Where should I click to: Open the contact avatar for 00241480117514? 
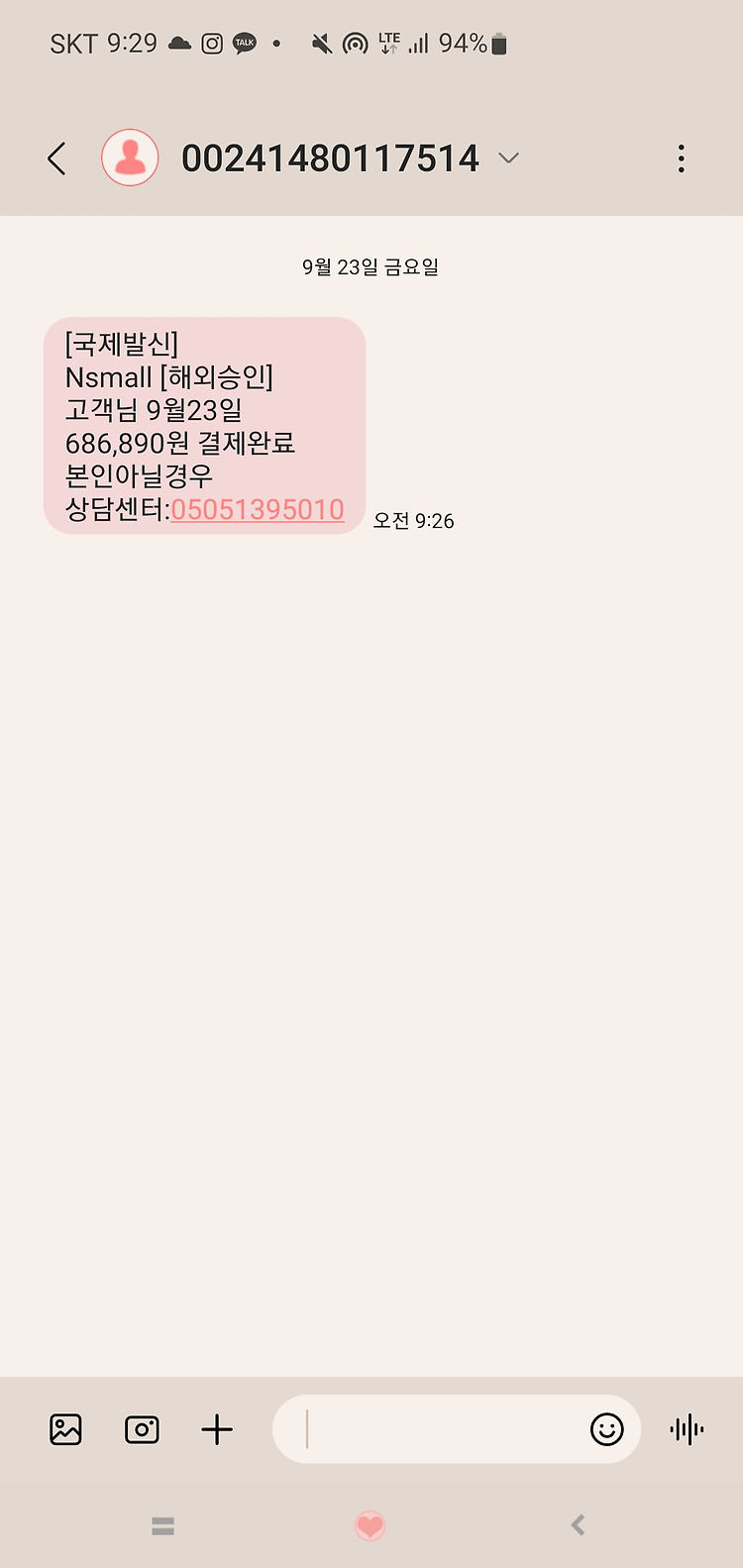point(130,158)
